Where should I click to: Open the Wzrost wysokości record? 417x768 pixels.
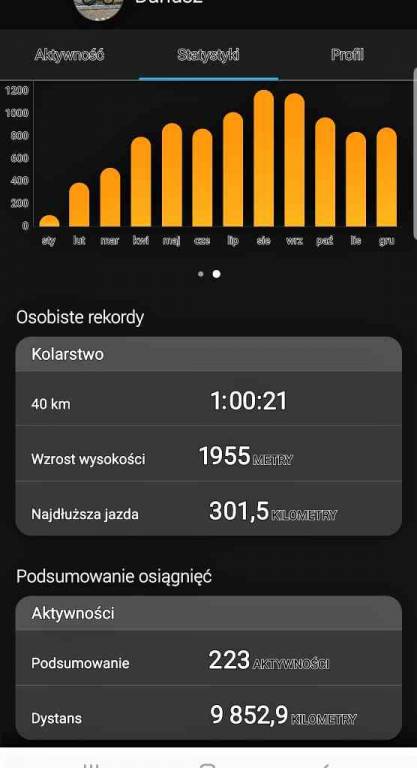[209, 454]
